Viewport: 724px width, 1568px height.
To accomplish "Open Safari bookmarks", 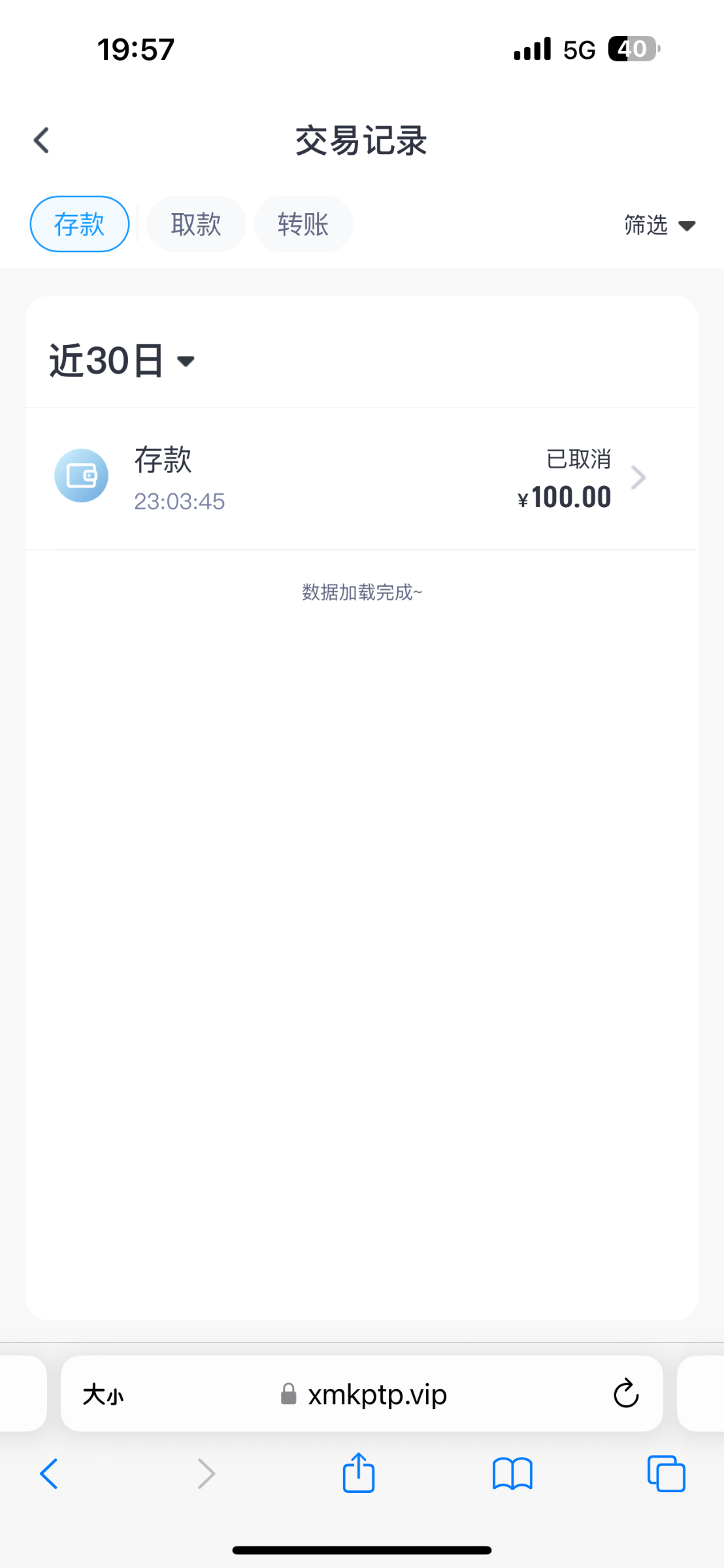I will (x=512, y=1474).
